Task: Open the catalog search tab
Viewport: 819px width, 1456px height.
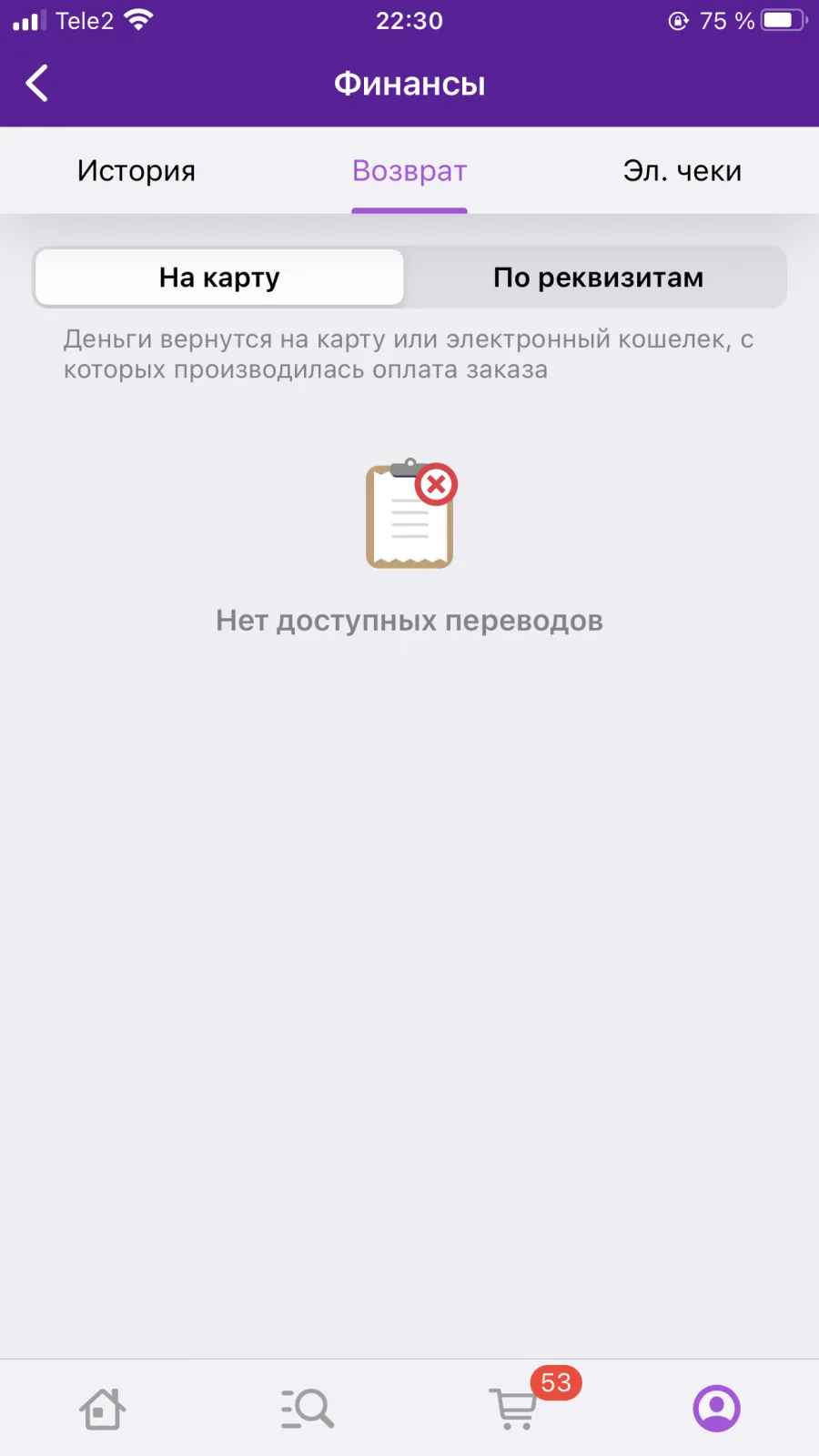Action: click(308, 1409)
